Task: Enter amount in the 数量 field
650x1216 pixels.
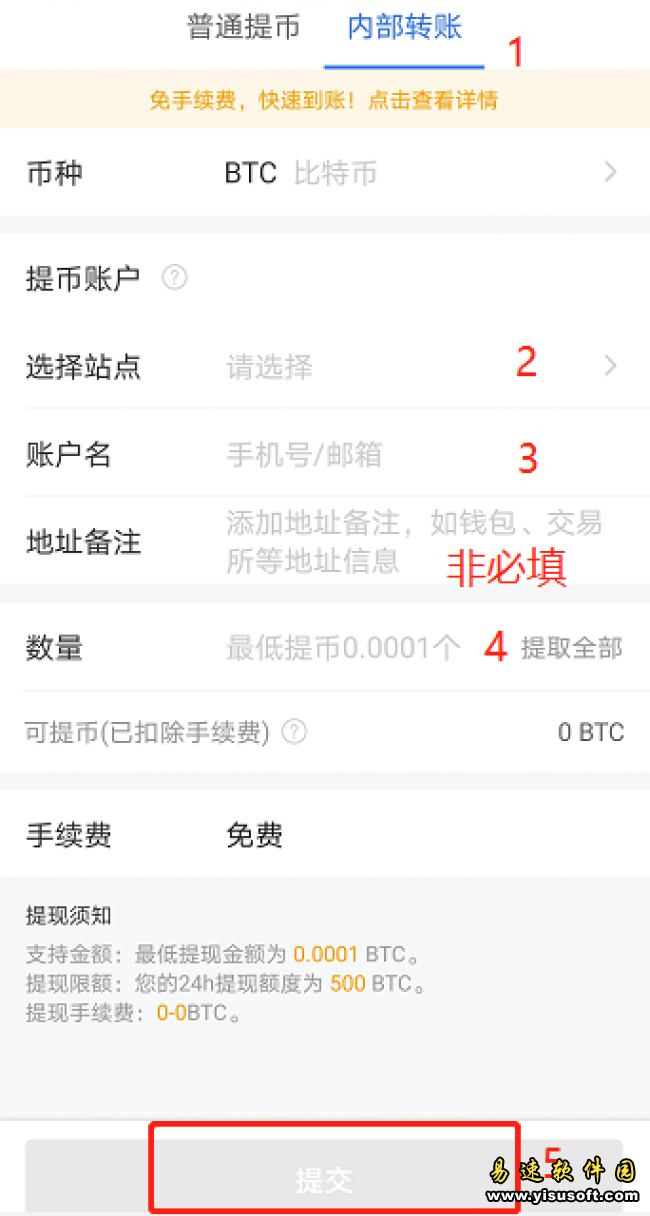Action: (x=343, y=648)
